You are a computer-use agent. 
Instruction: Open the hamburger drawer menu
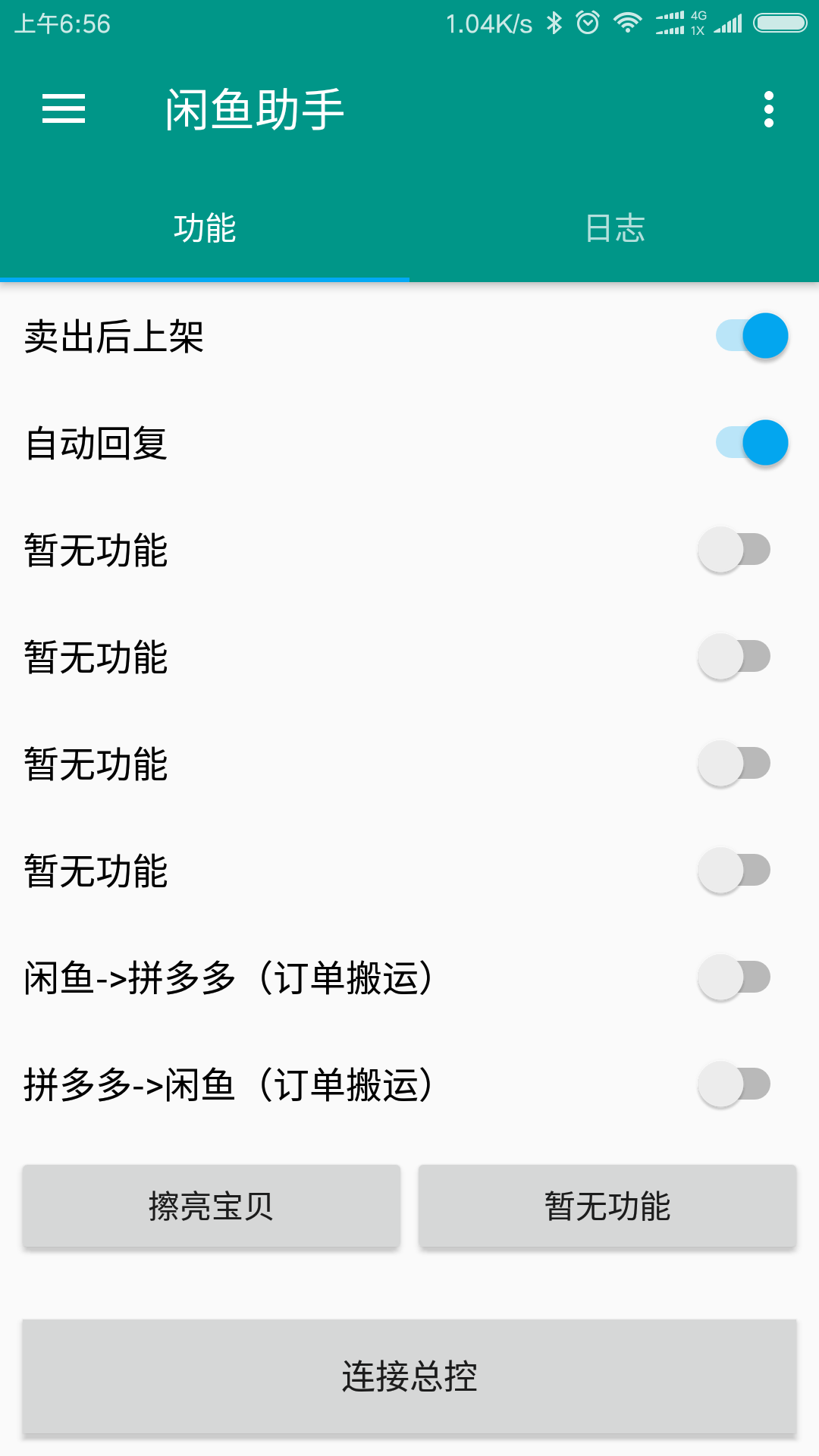coord(64,109)
